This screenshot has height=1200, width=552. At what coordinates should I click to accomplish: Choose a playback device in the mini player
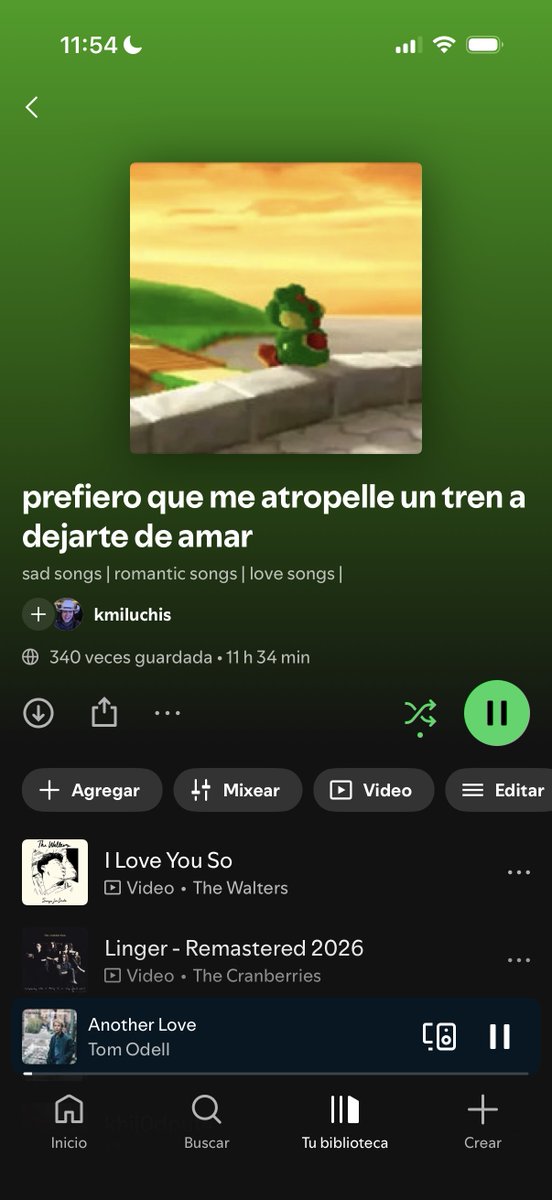(x=439, y=1036)
